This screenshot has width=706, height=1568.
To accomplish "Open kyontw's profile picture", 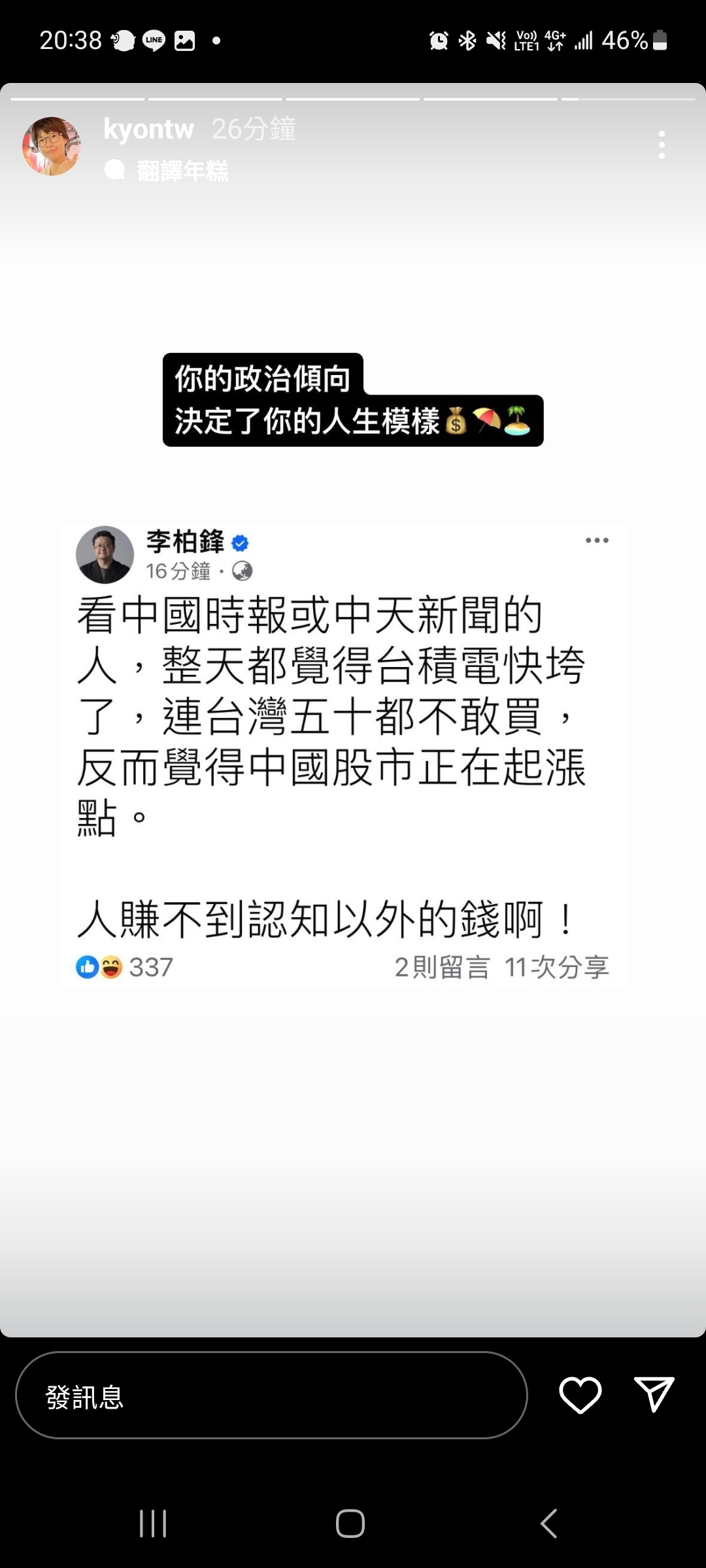I will pos(52,146).
